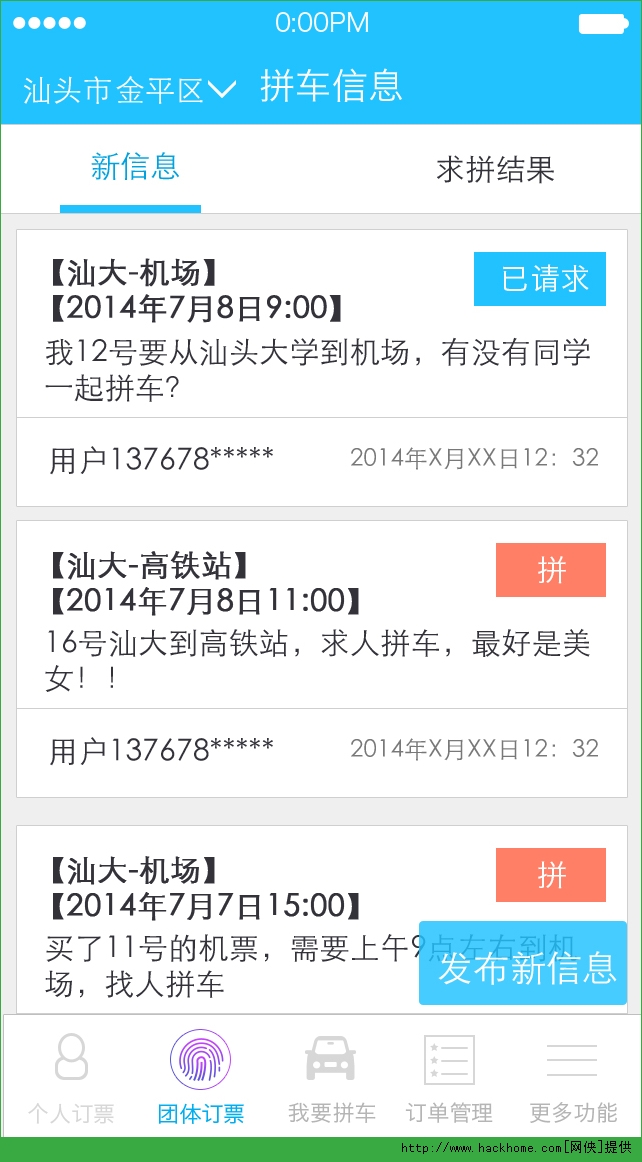Open 更多功能 menu tab
This screenshot has width=642, height=1162.
[572, 1078]
